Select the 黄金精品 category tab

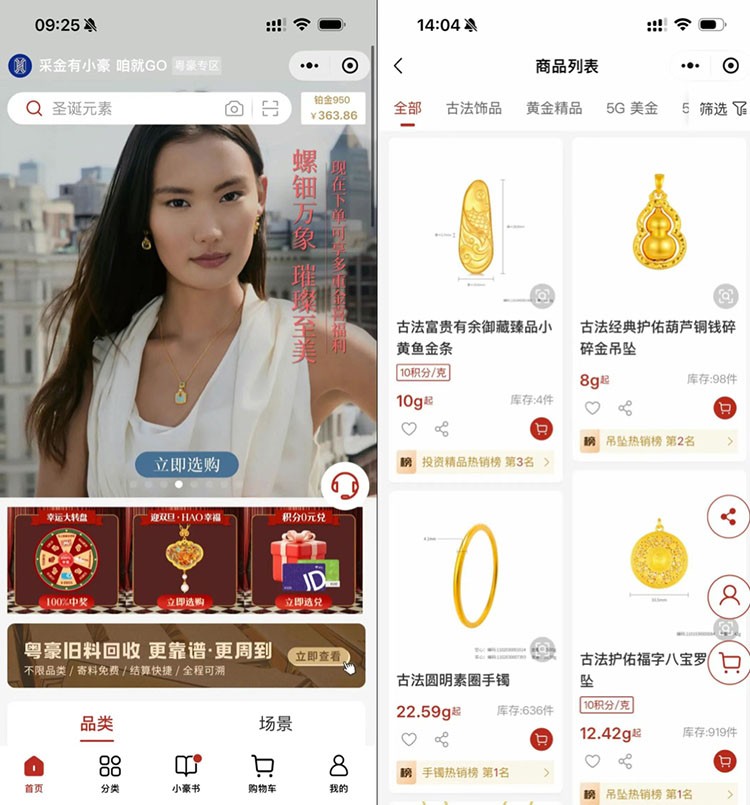(554, 108)
